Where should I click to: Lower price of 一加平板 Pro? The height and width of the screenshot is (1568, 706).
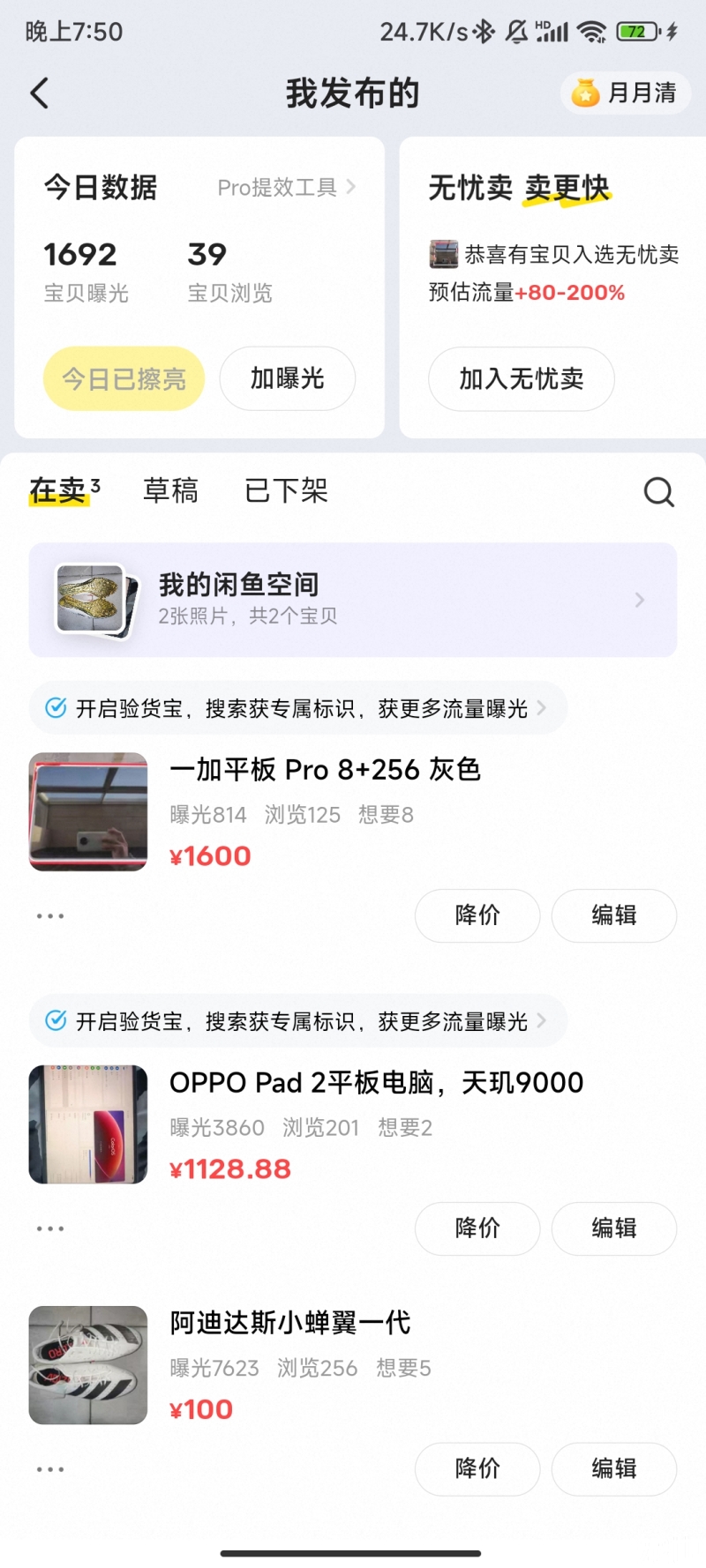click(x=477, y=915)
